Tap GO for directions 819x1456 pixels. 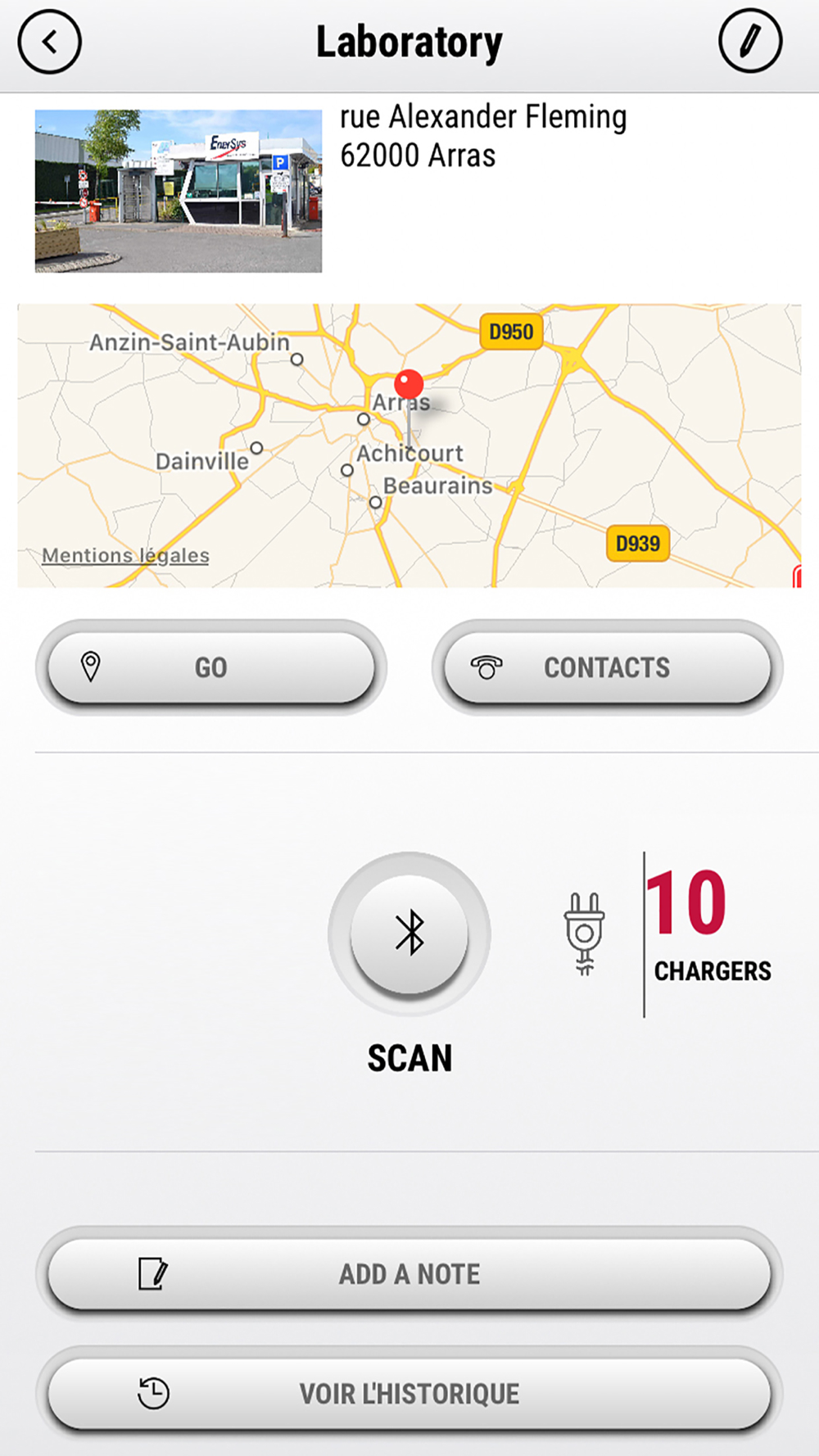coord(211,667)
